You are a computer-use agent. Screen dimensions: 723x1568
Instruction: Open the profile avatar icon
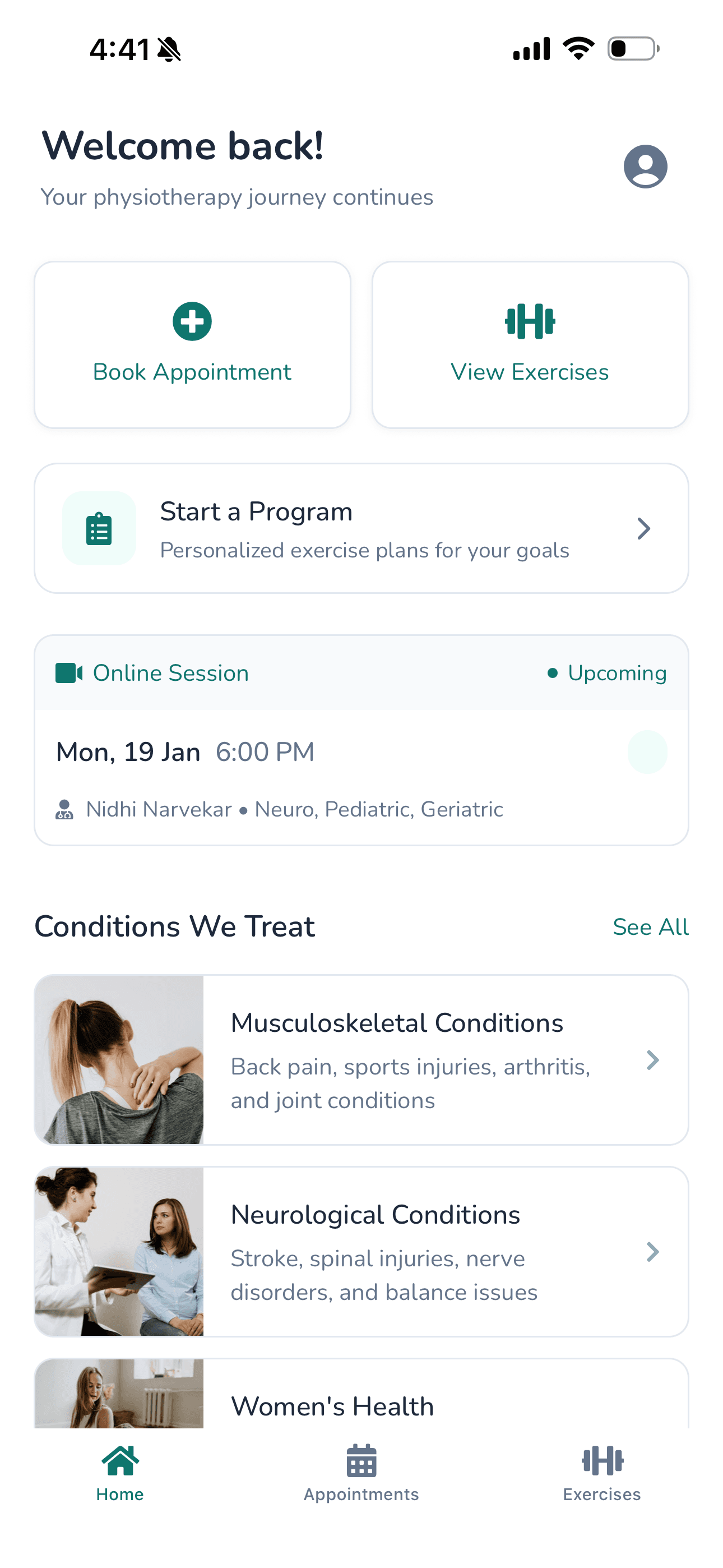(x=645, y=166)
